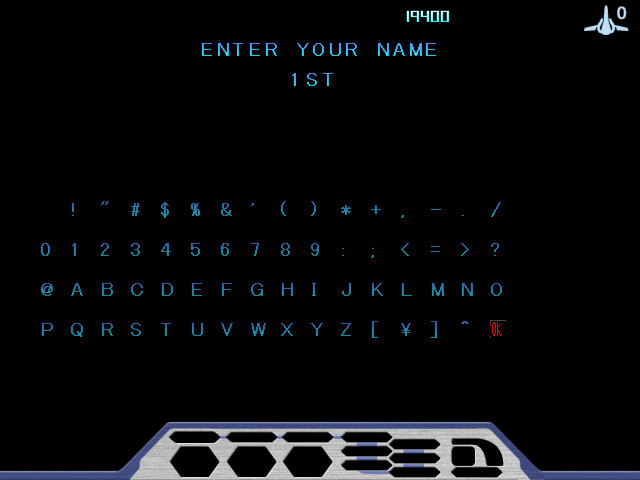Choose the letter S

coord(136,330)
